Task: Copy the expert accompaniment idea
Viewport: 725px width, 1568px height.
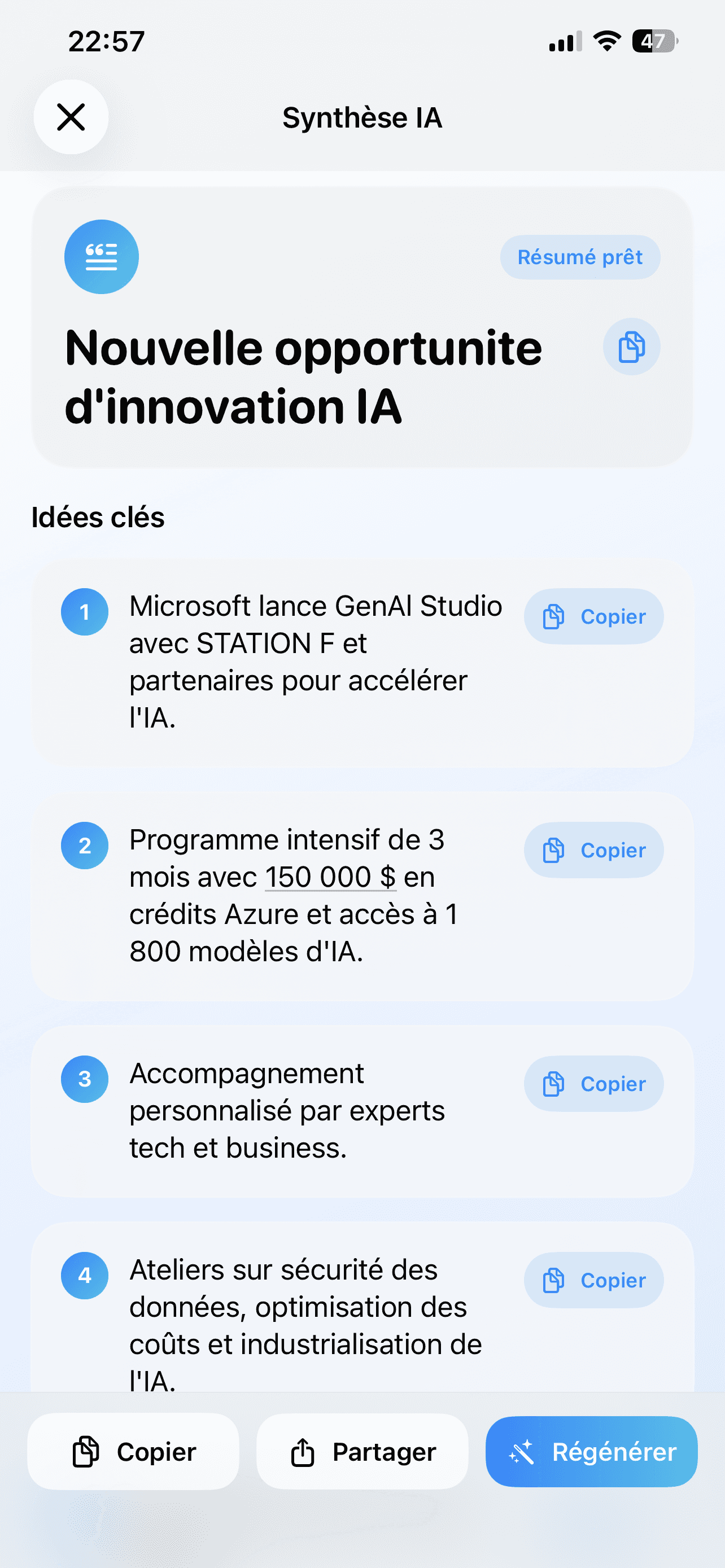Action: [593, 1084]
